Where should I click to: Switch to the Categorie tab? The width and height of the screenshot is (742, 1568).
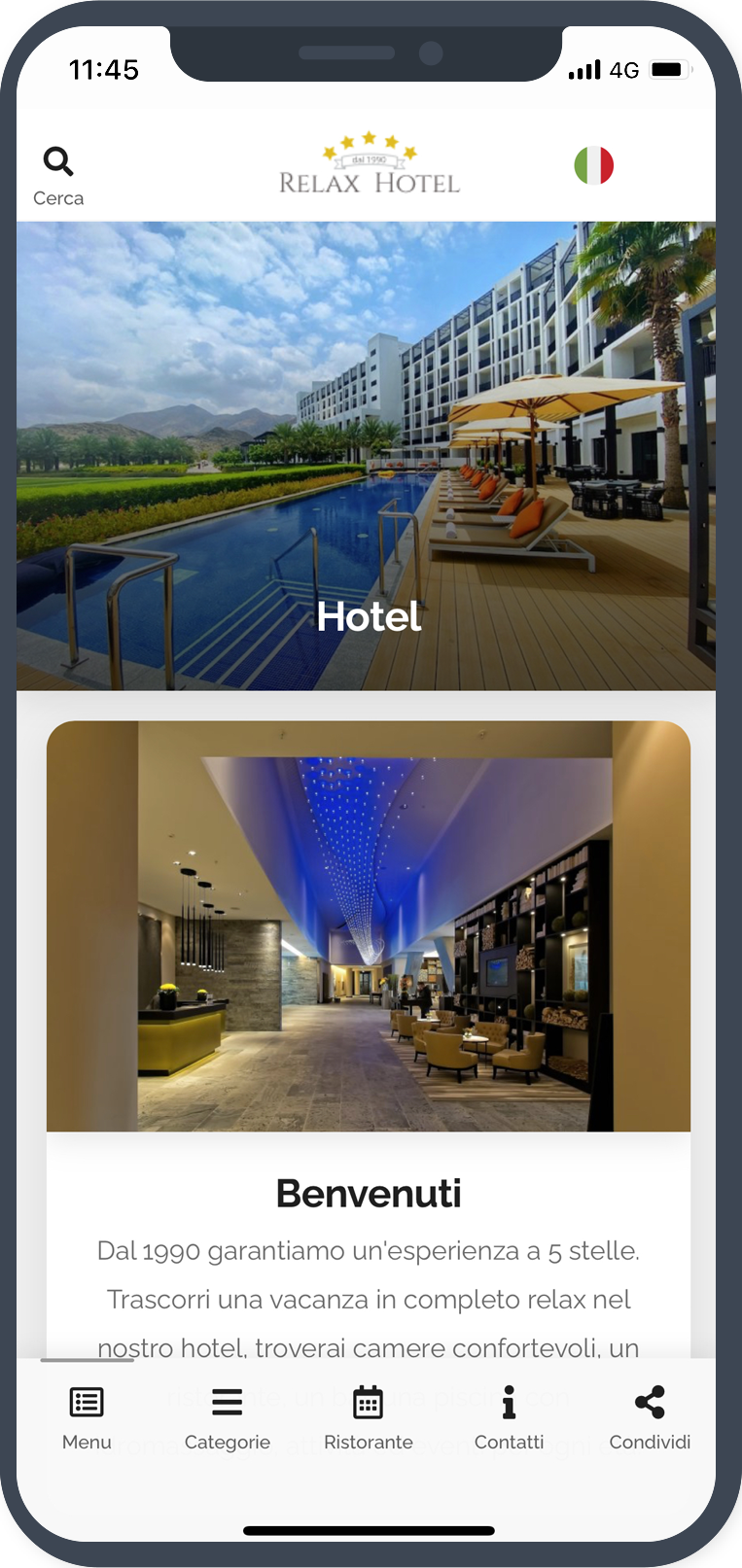(x=227, y=1417)
